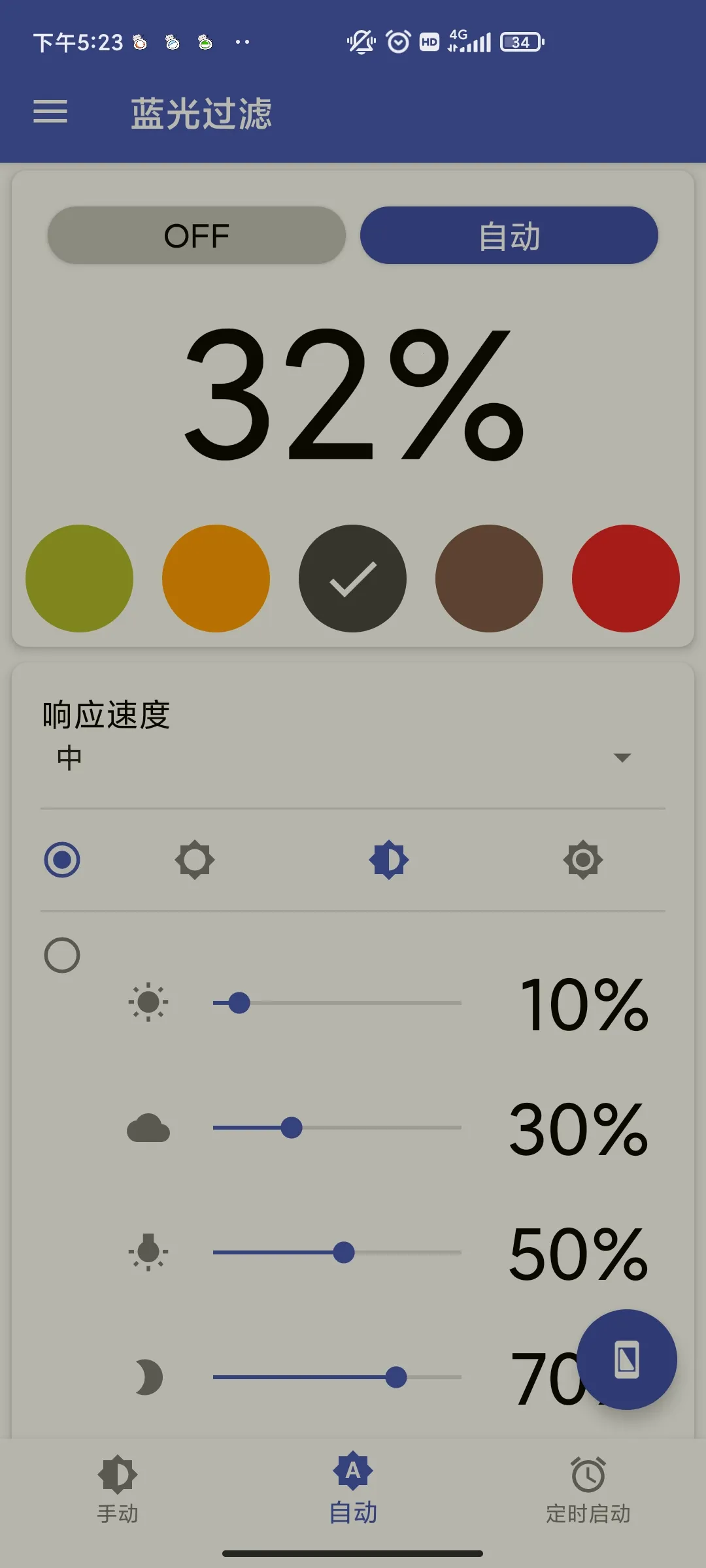706x1568 pixels.
Task: Choose the olive green filter color
Action: [x=79, y=578]
